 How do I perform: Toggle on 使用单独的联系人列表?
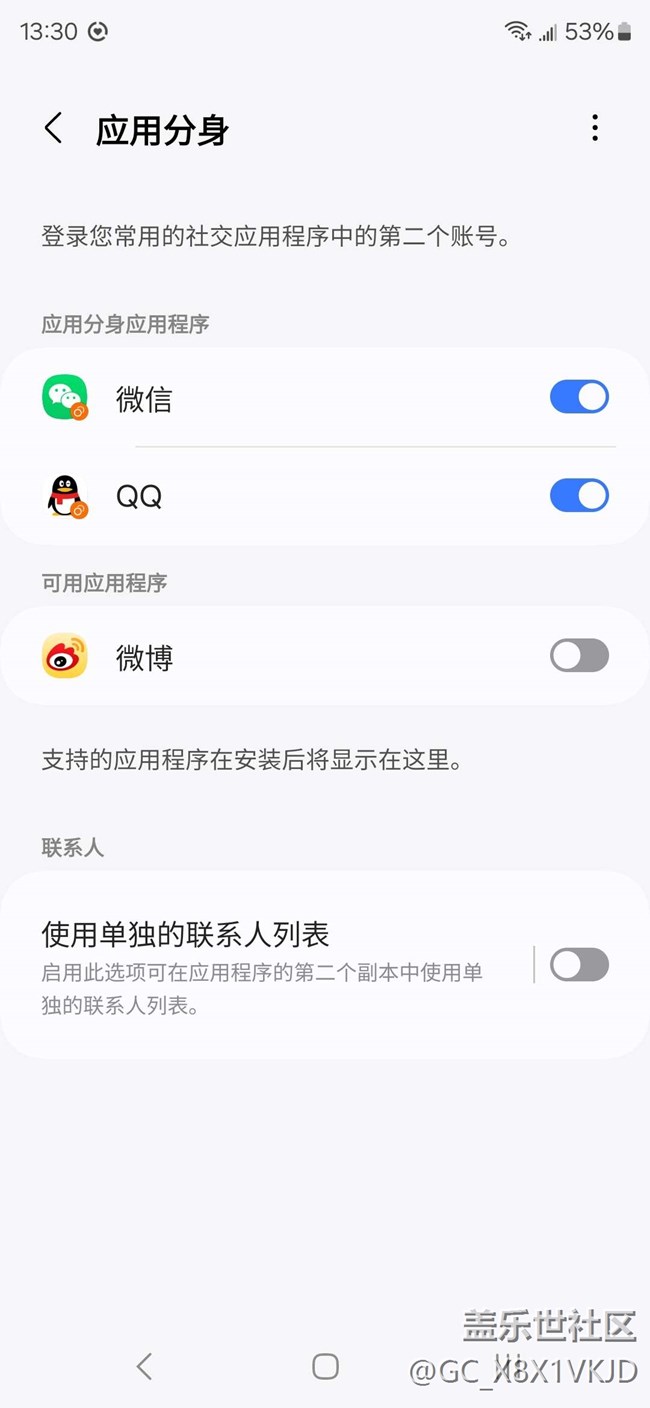coord(579,965)
